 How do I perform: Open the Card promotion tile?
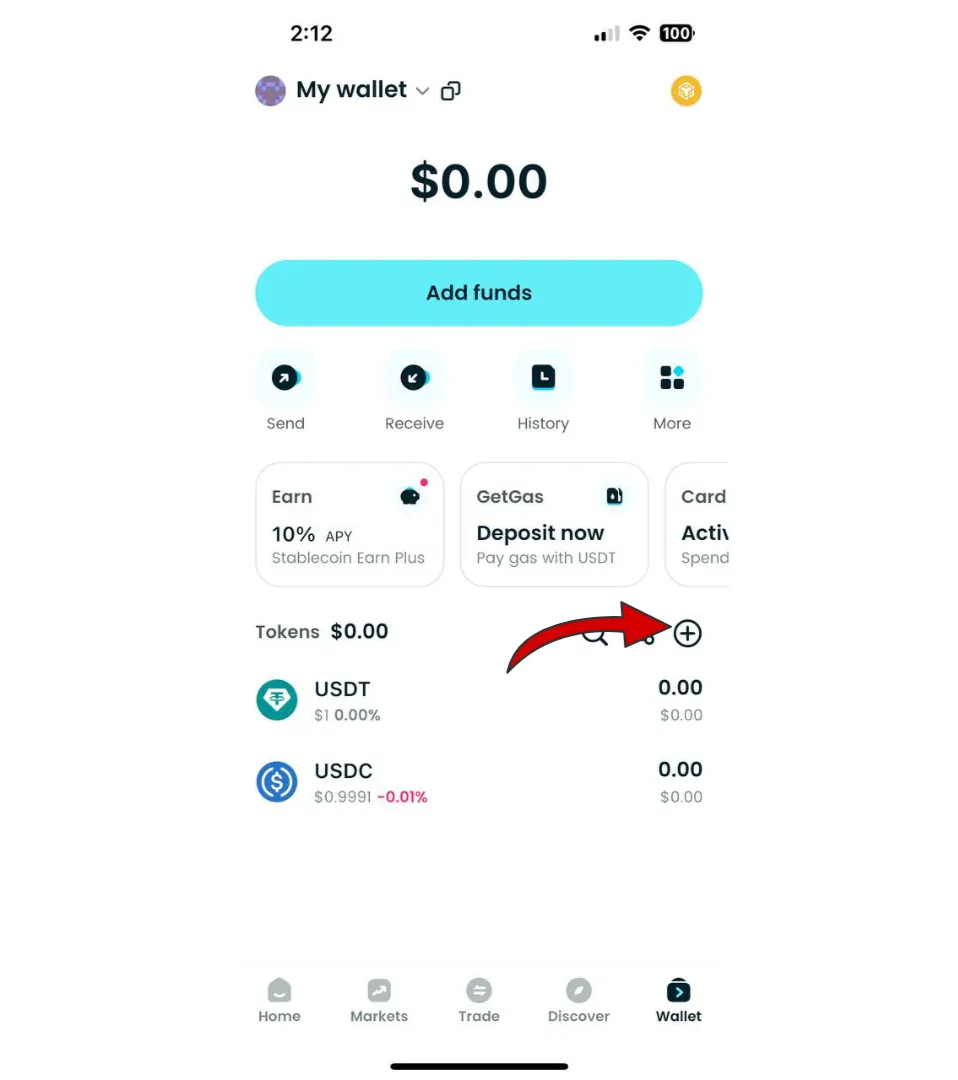tap(700, 525)
